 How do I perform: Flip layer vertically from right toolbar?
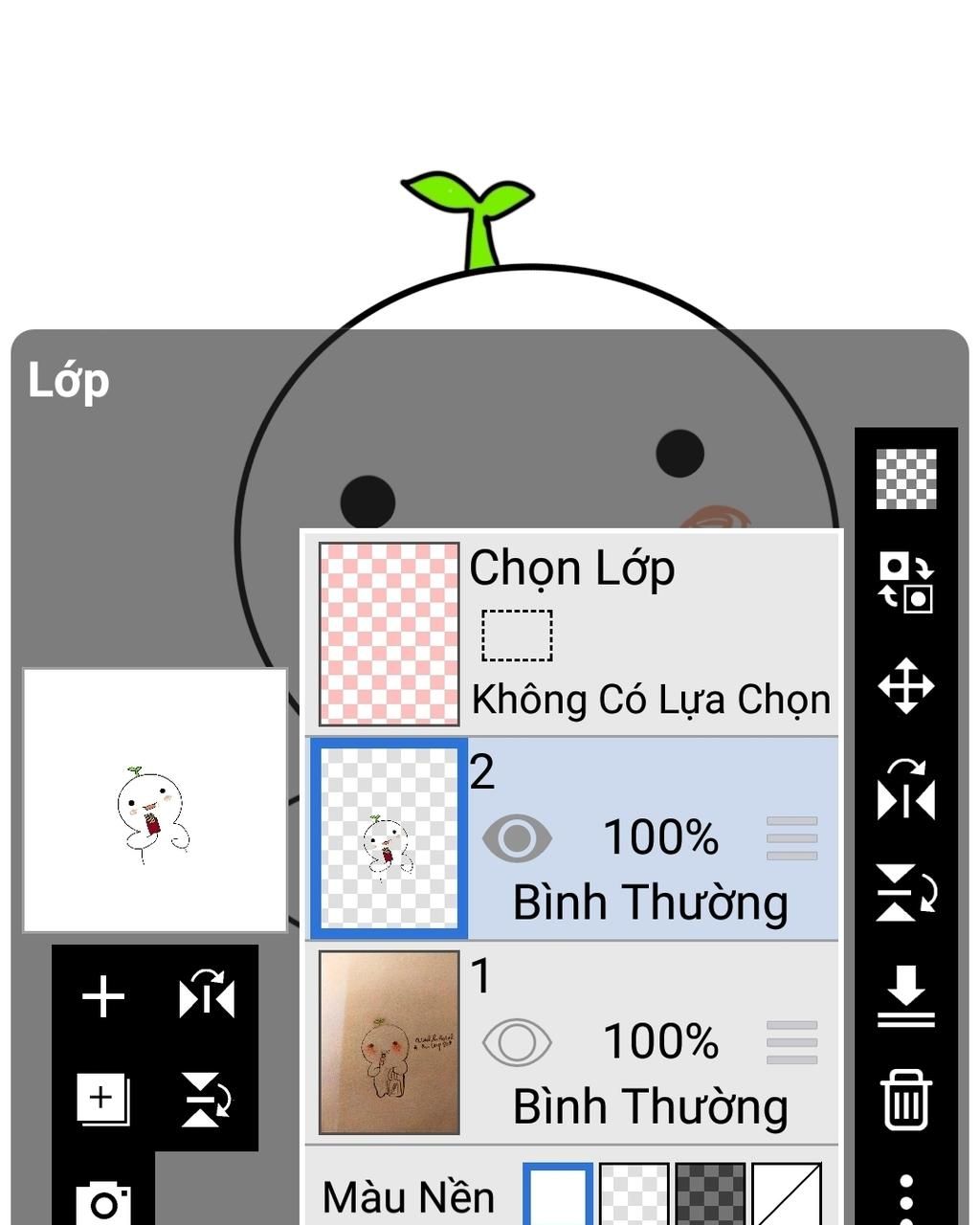click(905, 893)
